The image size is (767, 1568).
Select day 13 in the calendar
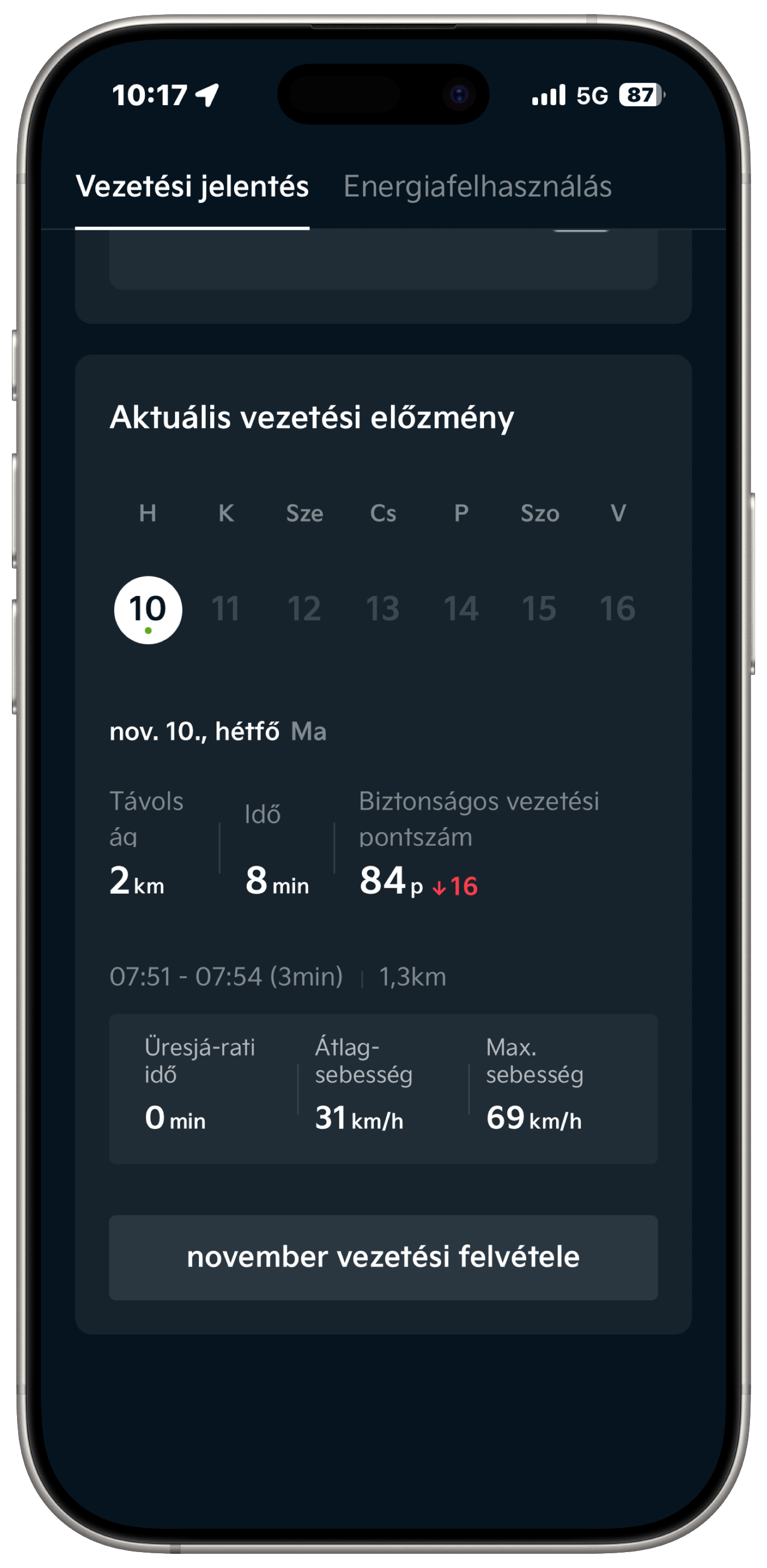coord(383,609)
